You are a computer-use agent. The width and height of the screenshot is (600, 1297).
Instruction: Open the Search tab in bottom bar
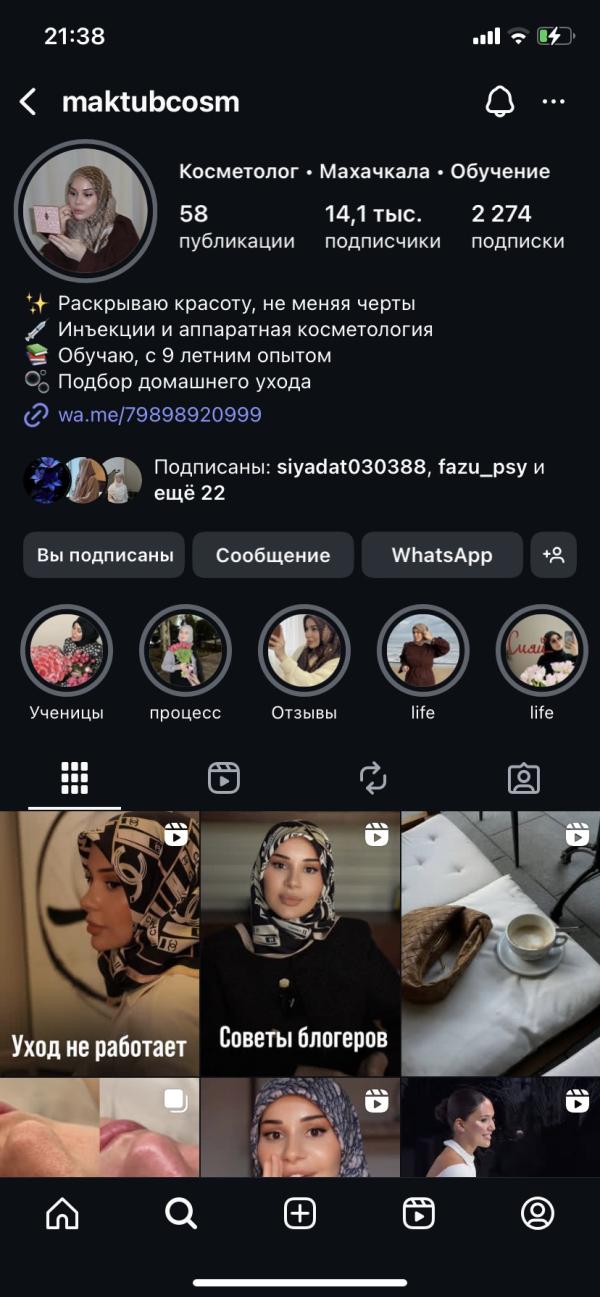point(181,1214)
